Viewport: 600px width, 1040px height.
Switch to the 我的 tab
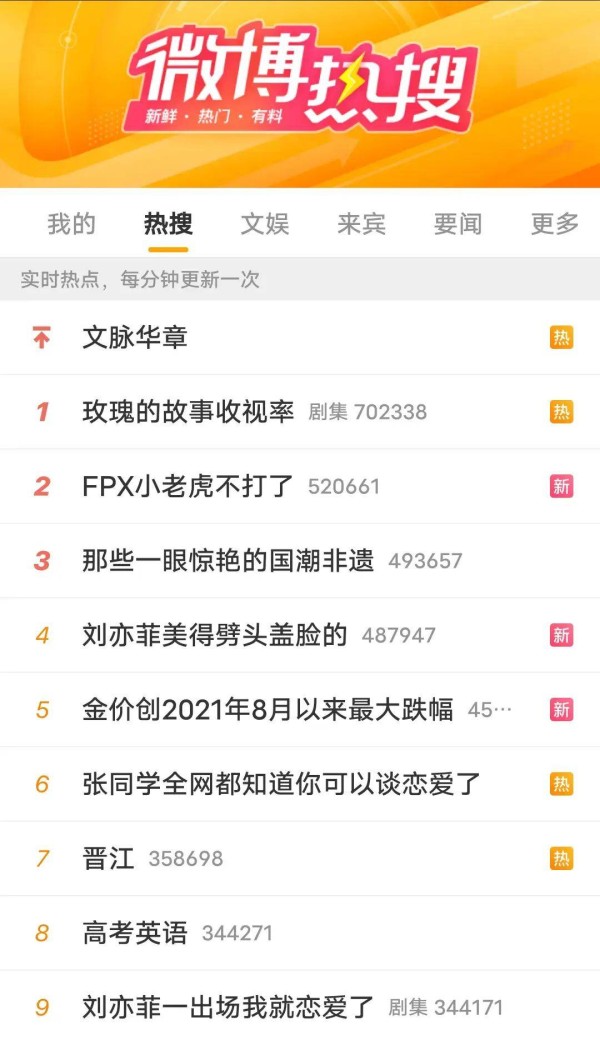tap(72, 224)
